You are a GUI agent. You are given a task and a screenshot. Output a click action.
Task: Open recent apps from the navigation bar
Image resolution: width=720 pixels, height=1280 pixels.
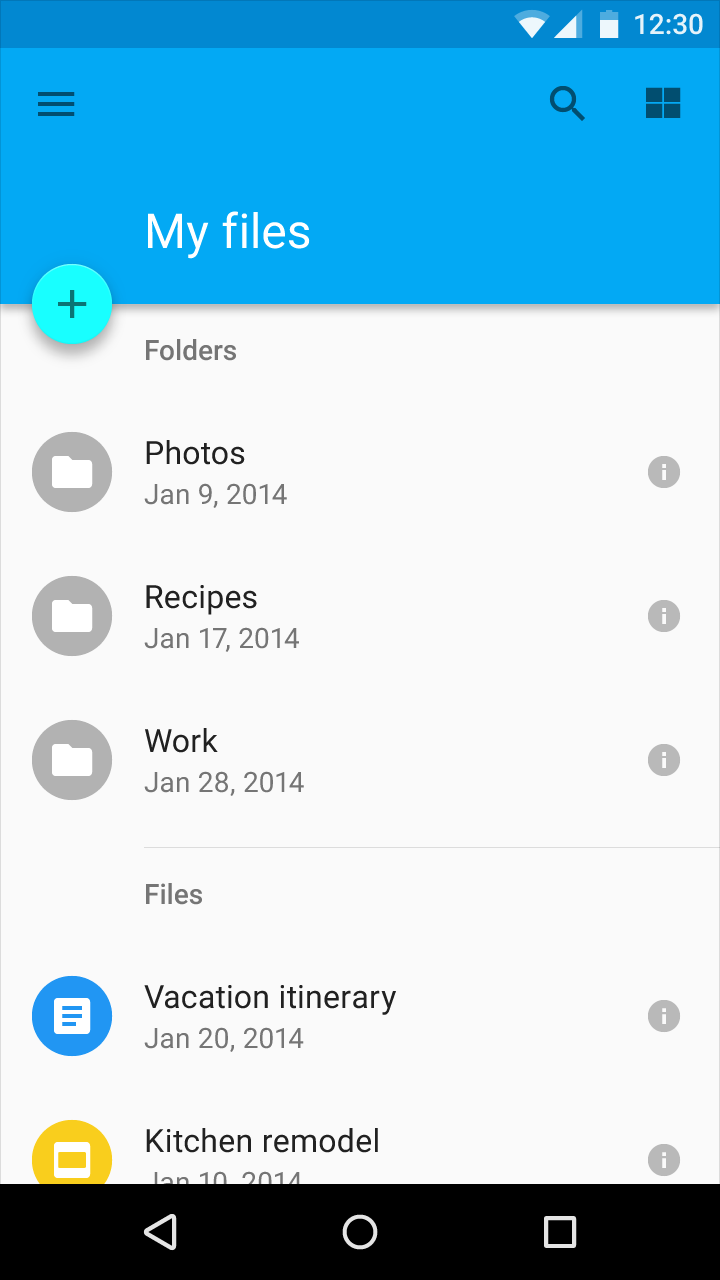click(560, 1232)
